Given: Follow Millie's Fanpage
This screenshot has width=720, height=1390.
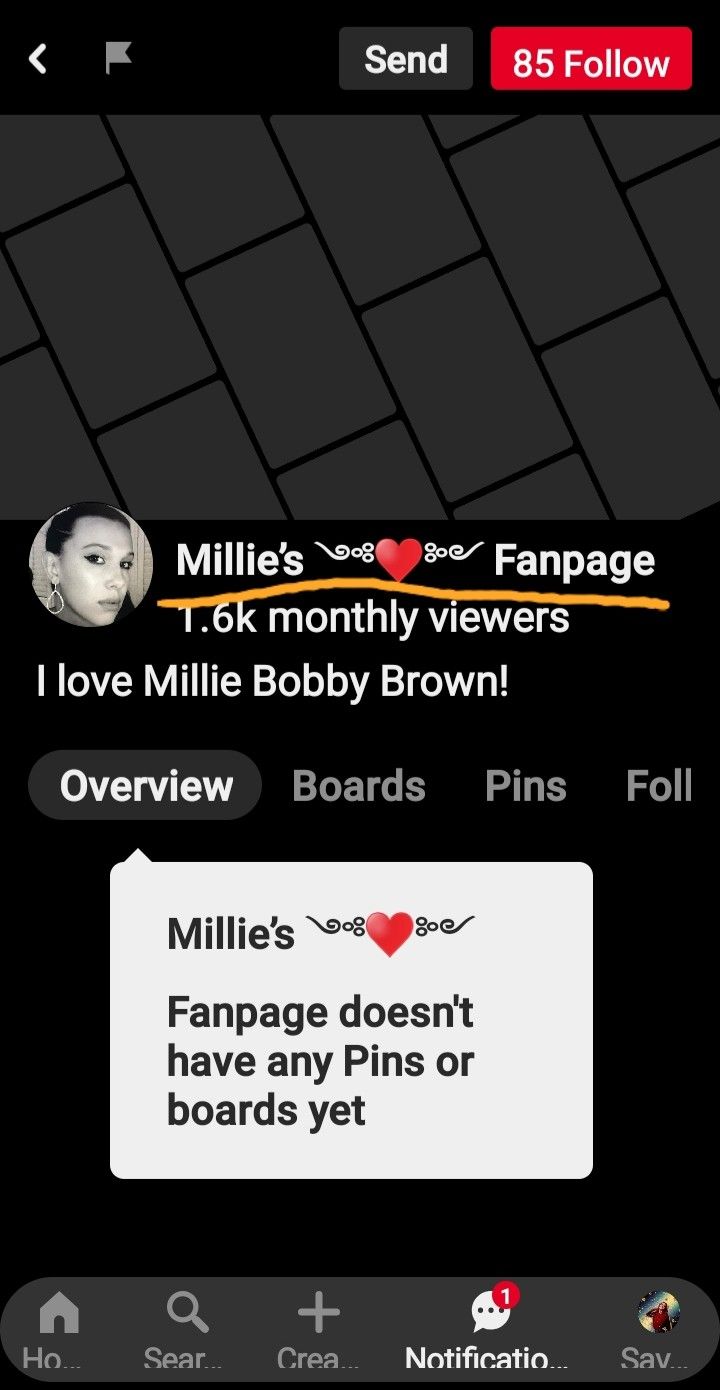Looking at the screenshot, I should [590, 62].
